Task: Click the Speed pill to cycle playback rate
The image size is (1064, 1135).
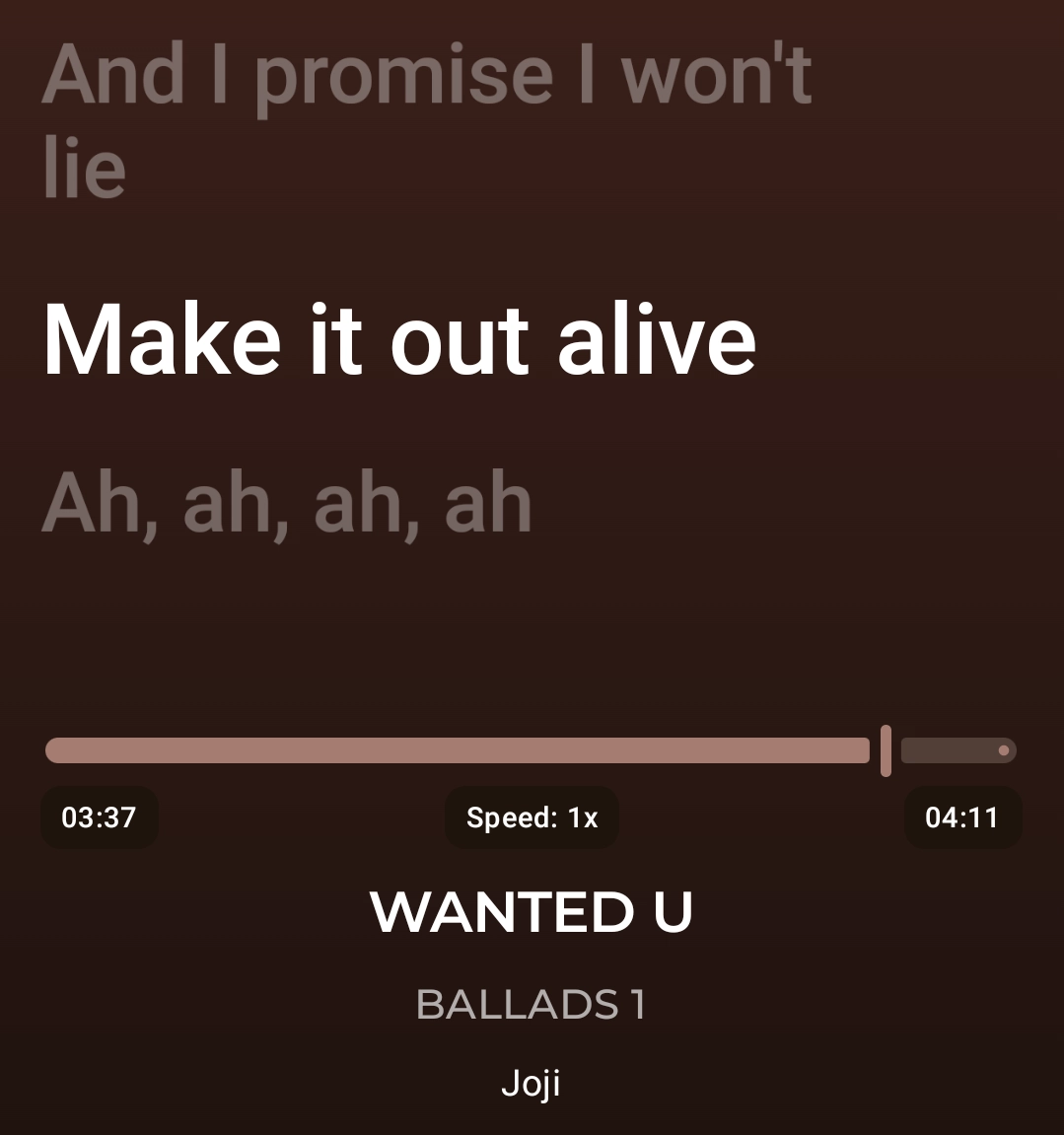Action: pos(532,816)
